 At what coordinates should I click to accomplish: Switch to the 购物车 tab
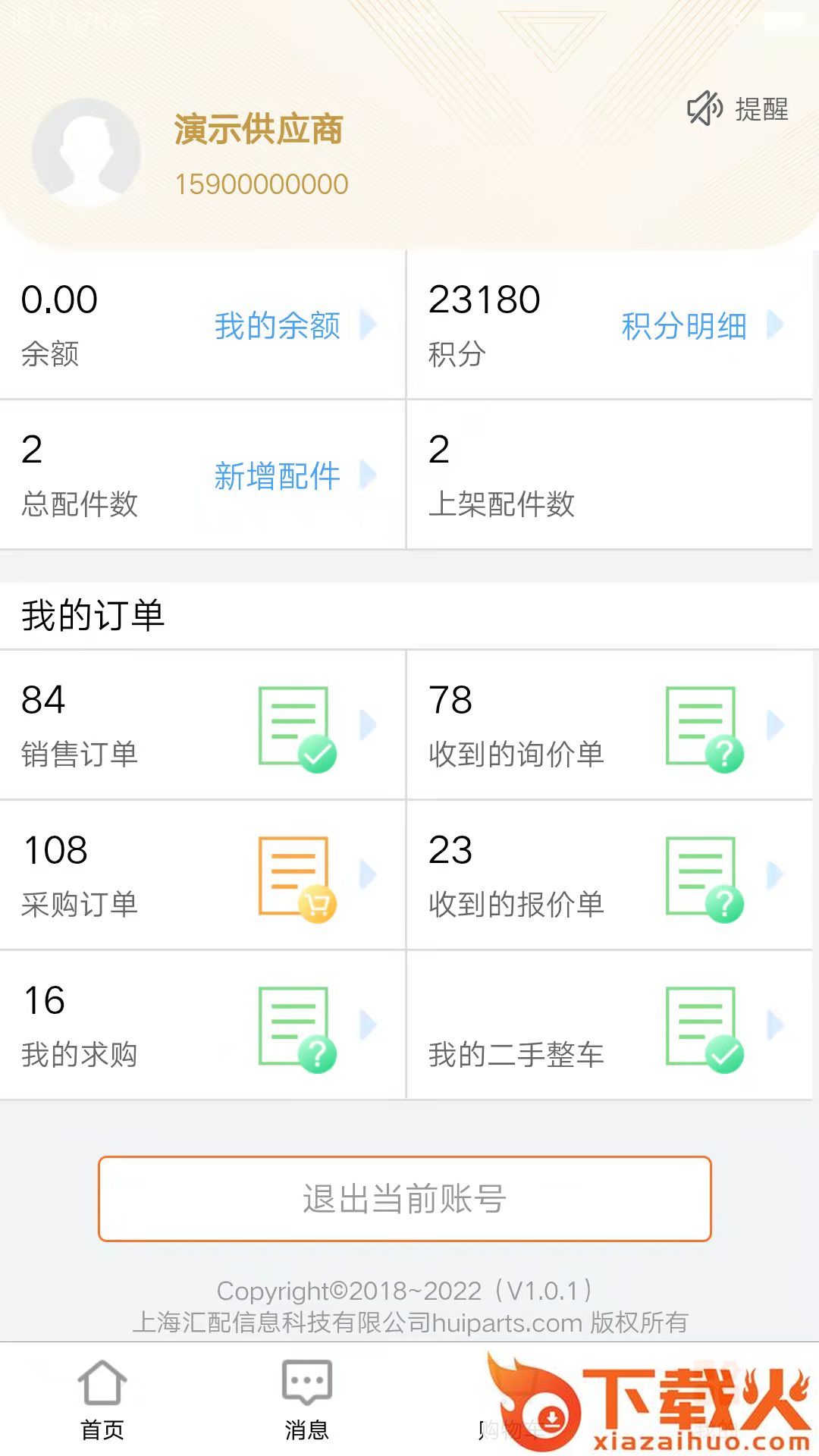tap(510, 1399)
